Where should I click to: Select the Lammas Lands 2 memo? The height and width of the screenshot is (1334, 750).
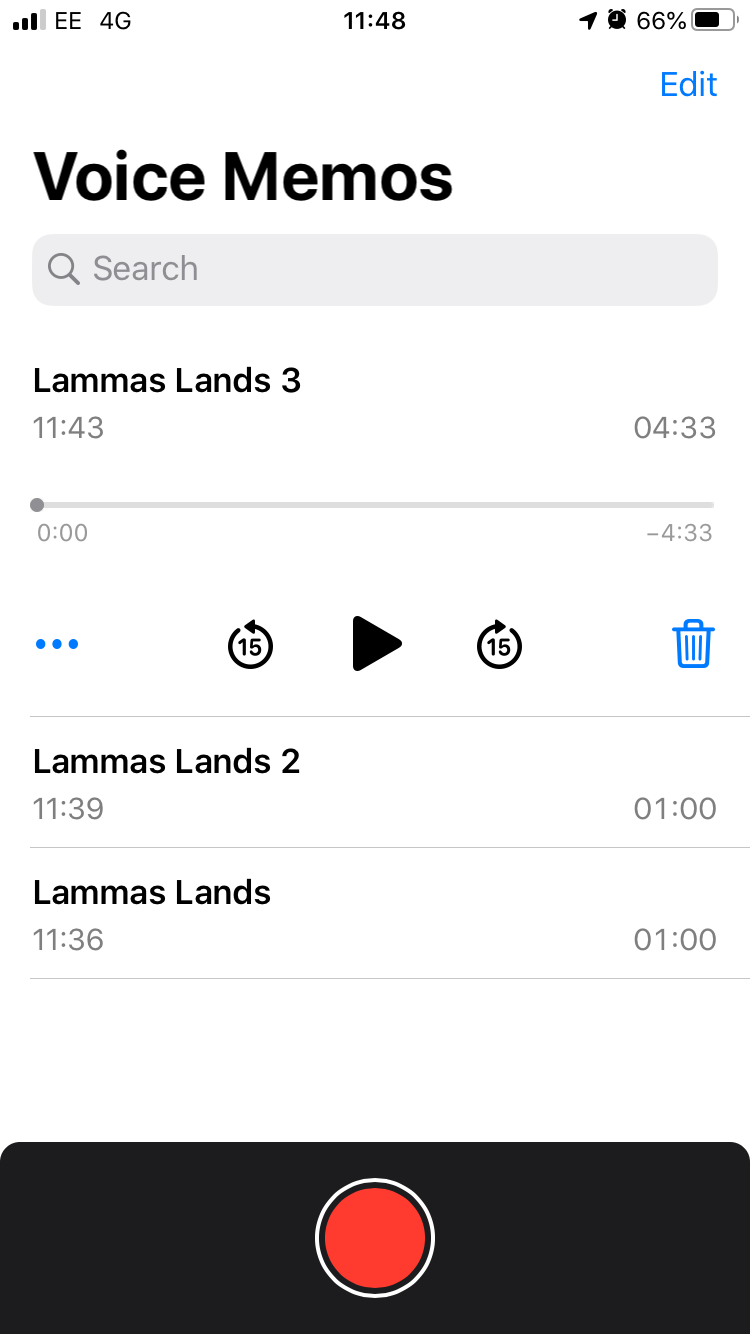(x=374, y=783)
